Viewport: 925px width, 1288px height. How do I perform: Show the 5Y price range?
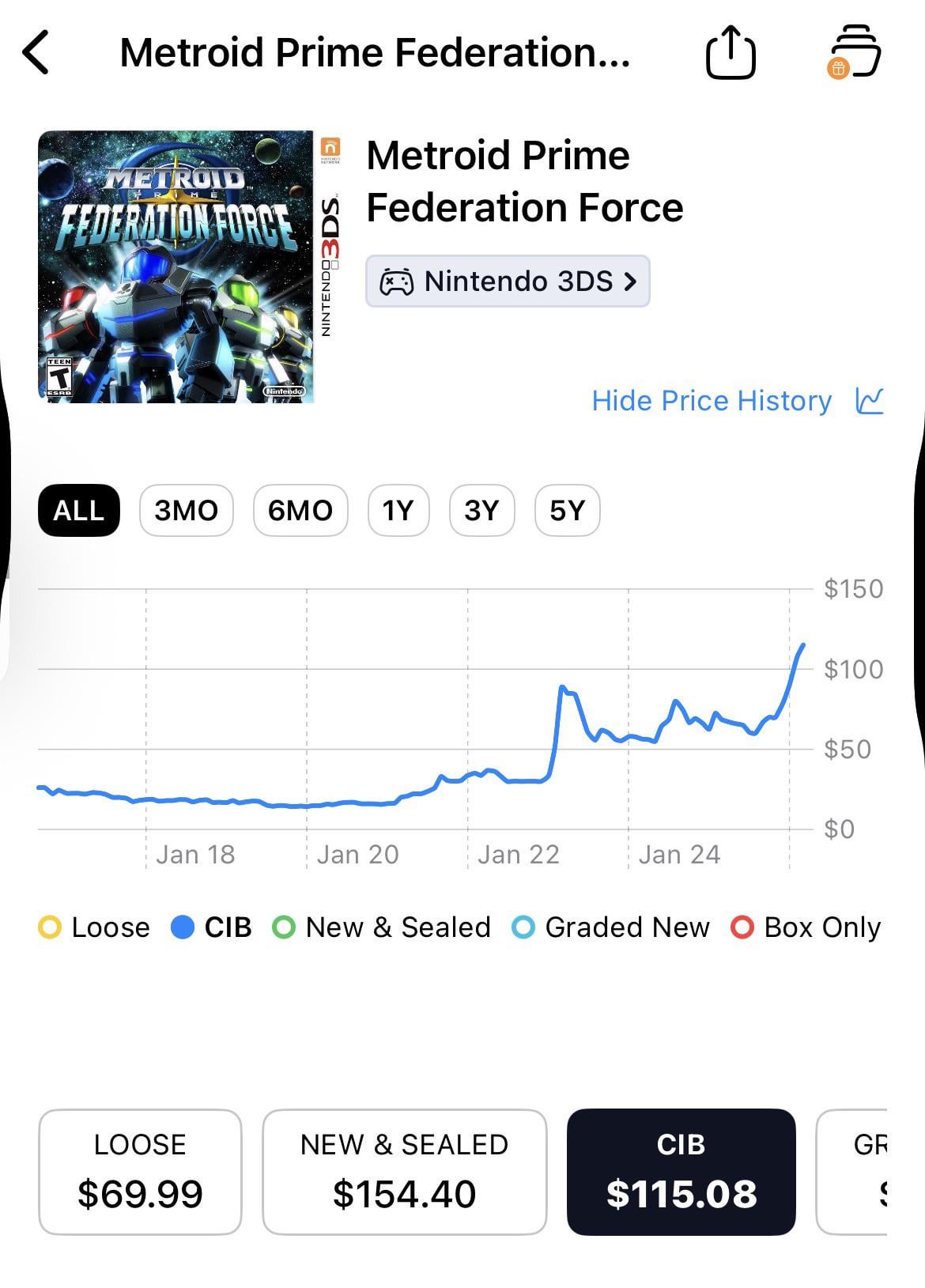coord(567,511)
